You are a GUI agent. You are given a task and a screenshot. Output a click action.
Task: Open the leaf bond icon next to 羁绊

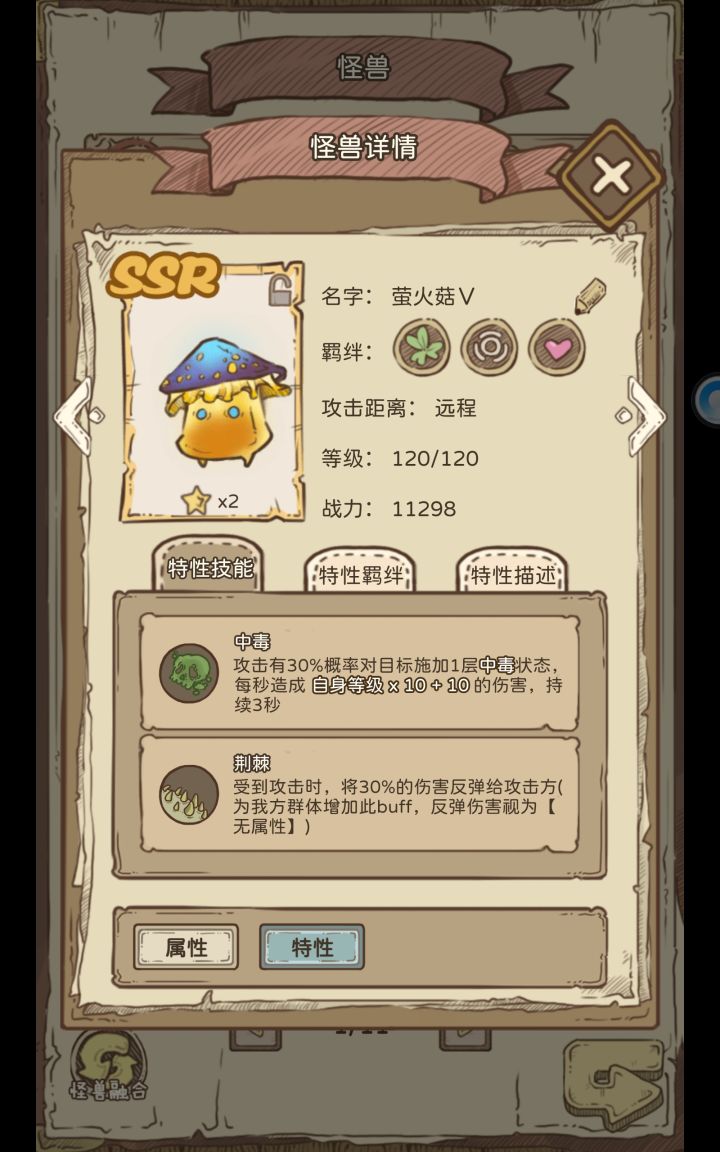pyautogui.click(x=421, y=350)
